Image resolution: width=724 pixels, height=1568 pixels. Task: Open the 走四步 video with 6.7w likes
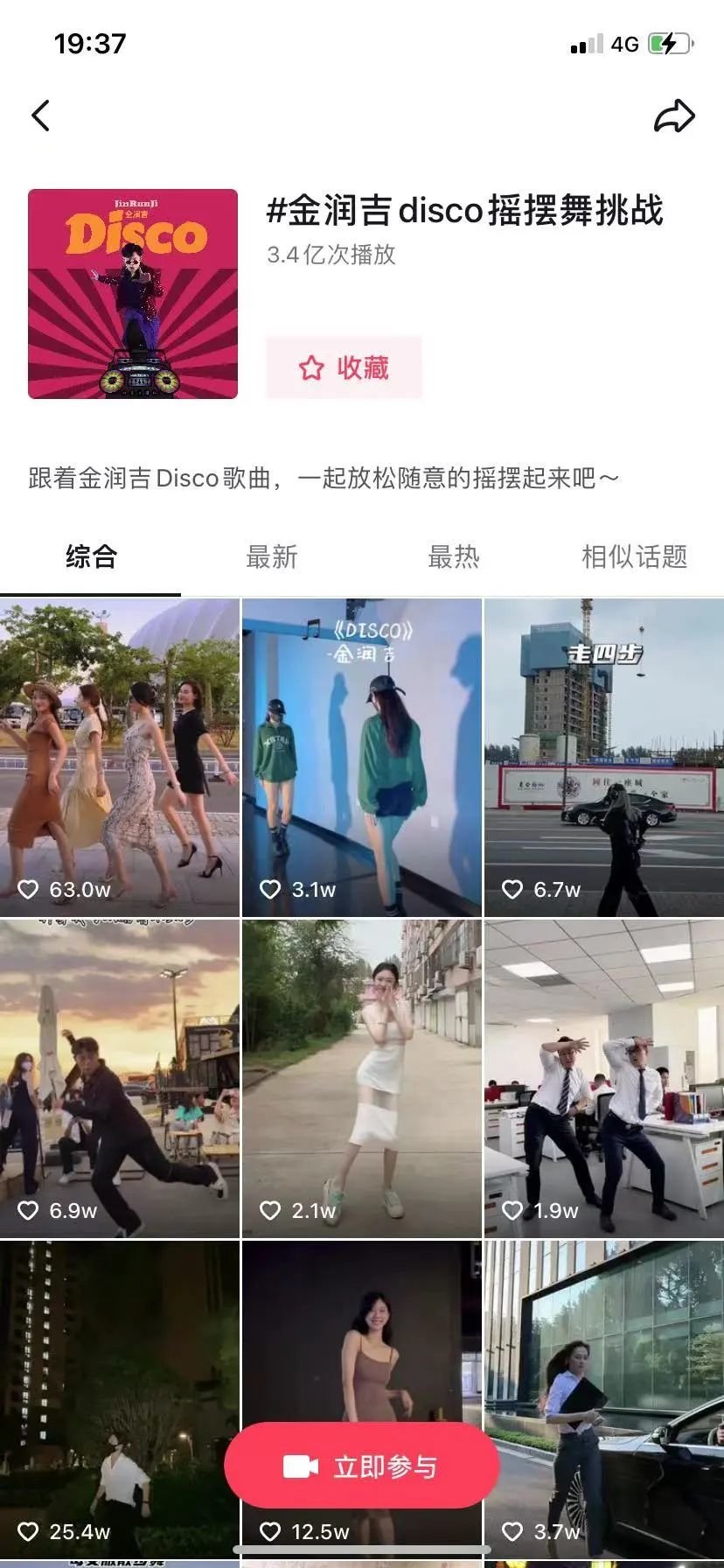pyautogui.click(x=604, y=757)
